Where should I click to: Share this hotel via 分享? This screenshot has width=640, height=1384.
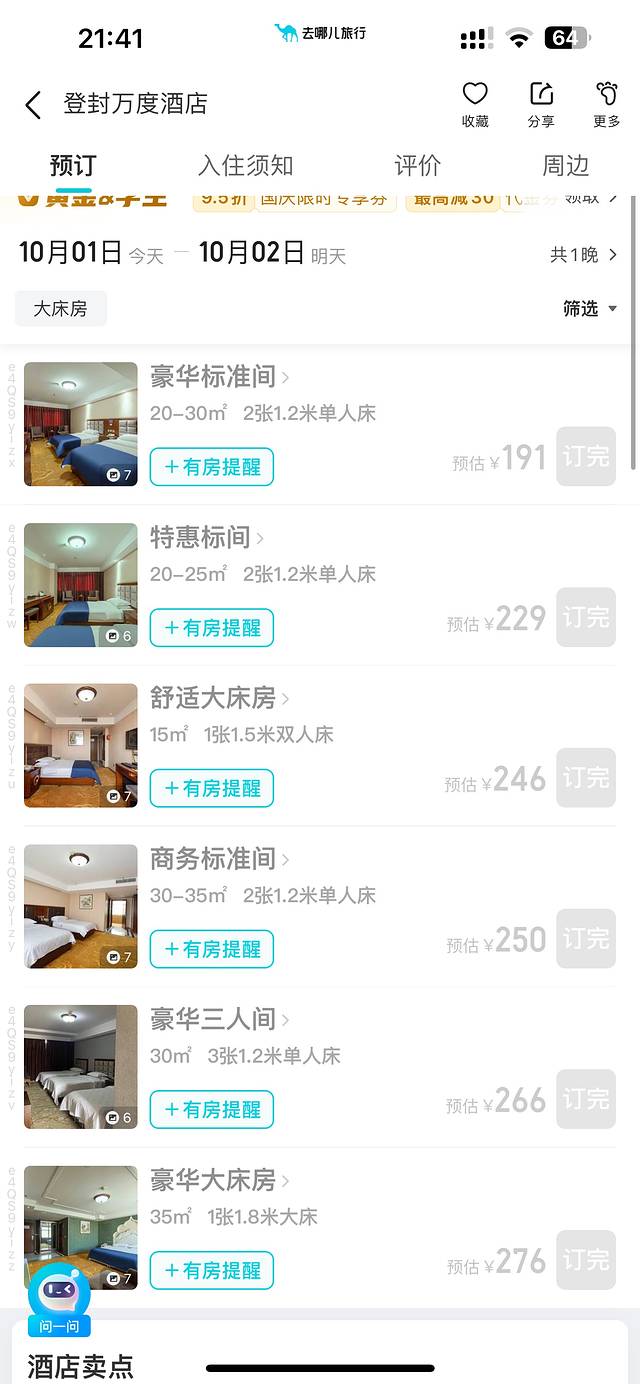pyautogui.click(x=541, y=104)
